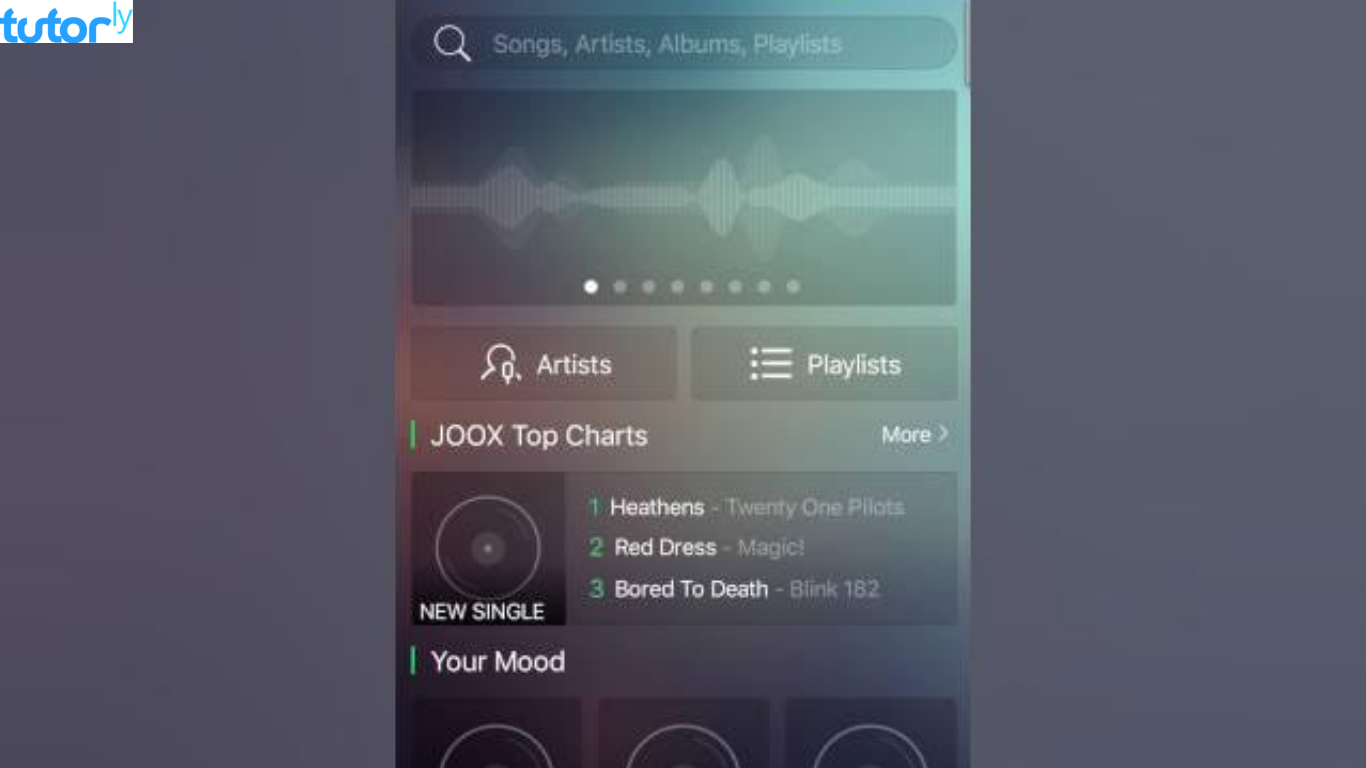
Task: Browse the Artists section
Action: [x=544, y=365]
